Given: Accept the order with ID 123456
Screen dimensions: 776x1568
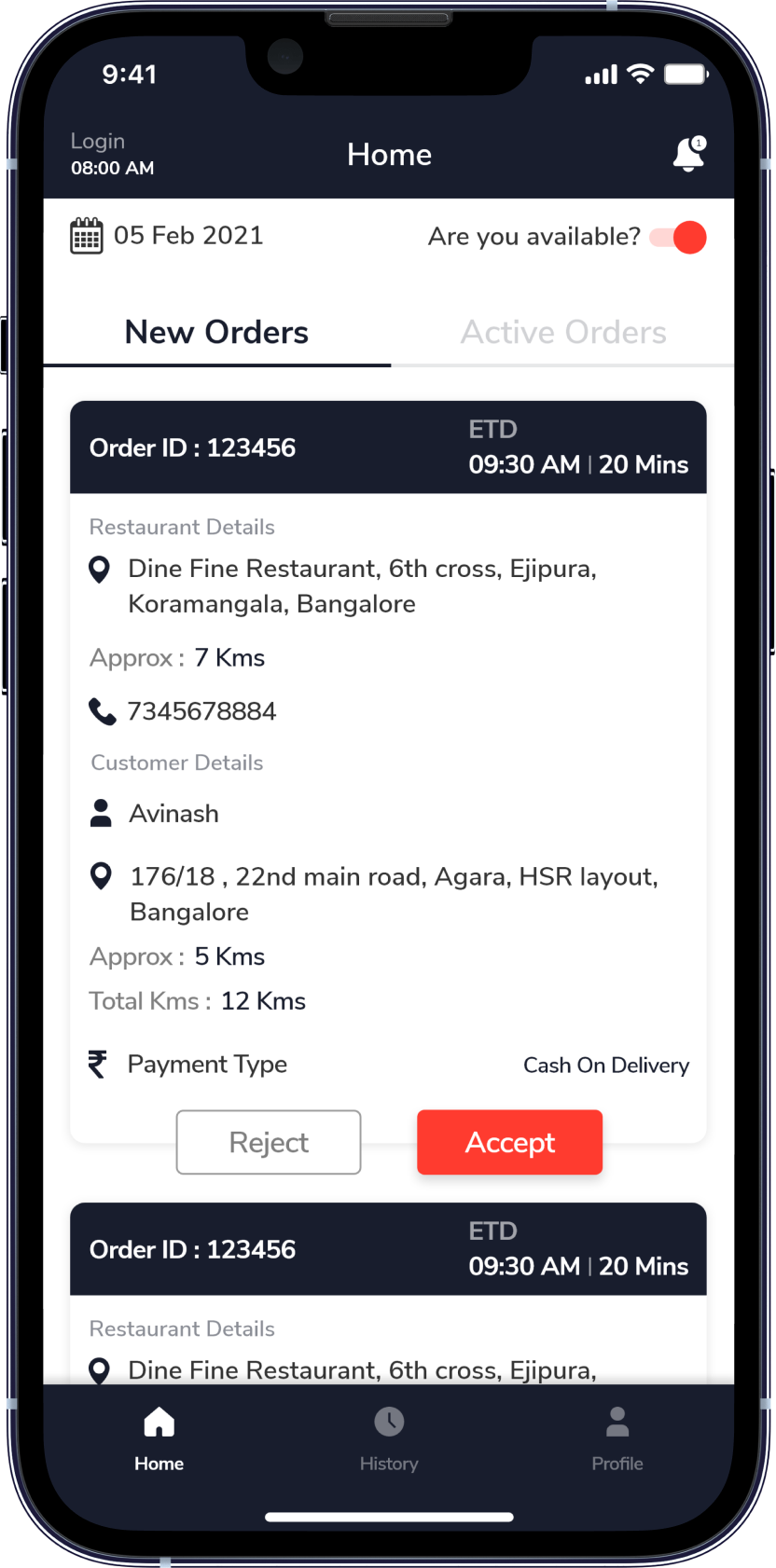Looking at the screenshot, I should tap(509, 1142).
